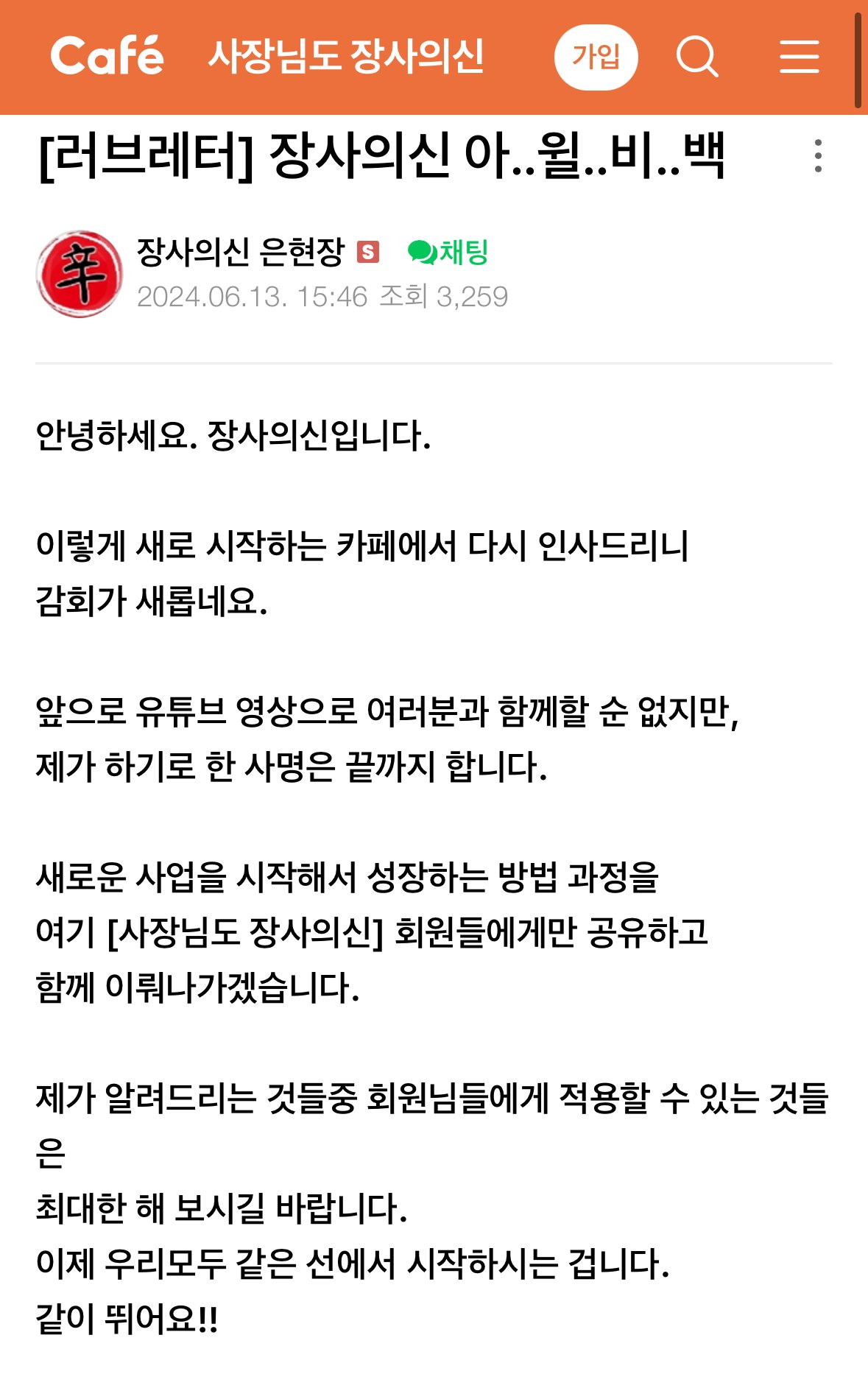Viewport: 868px width, 1374px height.
Task: View 장사의신 은현장's profile
Action: click(241, 253)
